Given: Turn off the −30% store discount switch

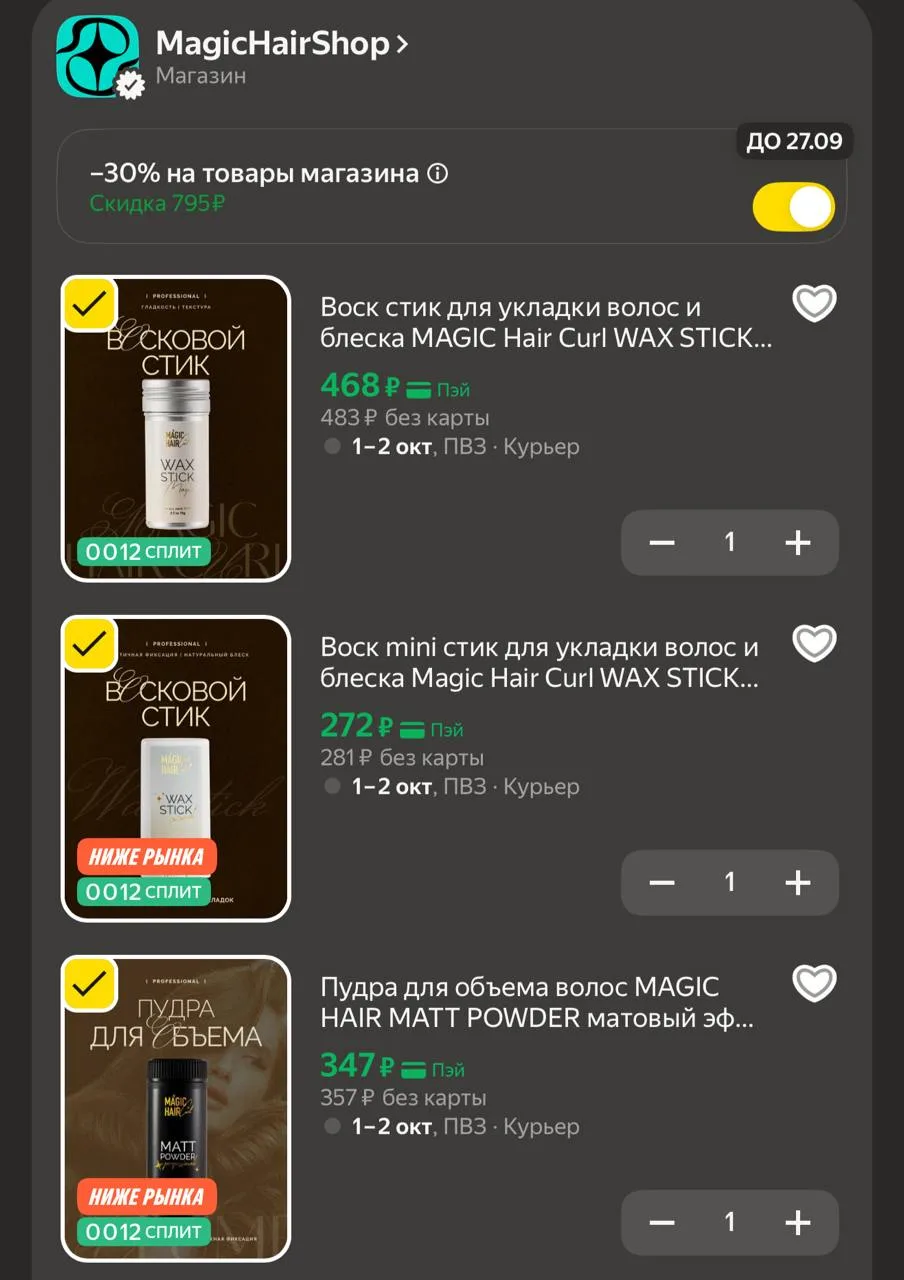Looking at the screenshot, I should [x=794, y=207].
